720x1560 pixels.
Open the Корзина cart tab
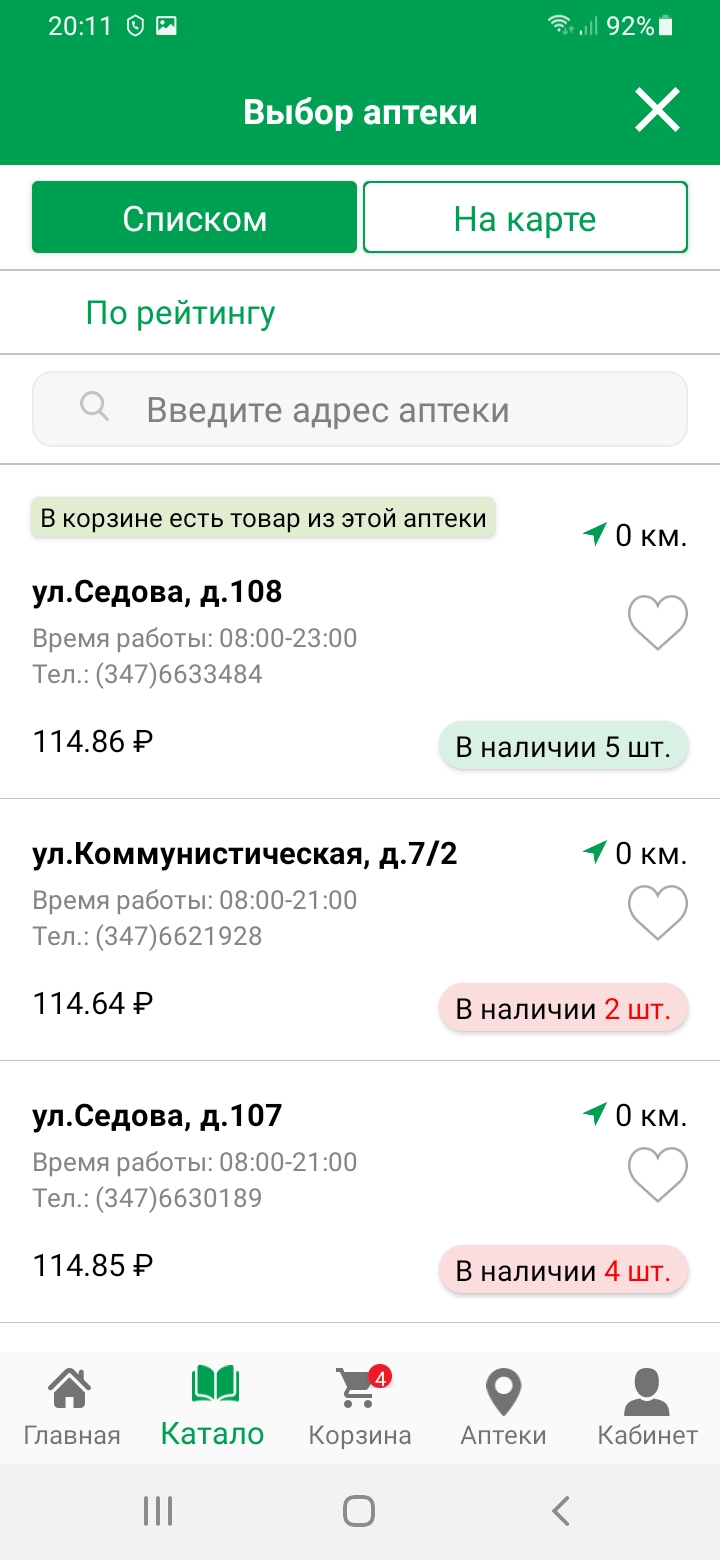[x=359, y=1408]
